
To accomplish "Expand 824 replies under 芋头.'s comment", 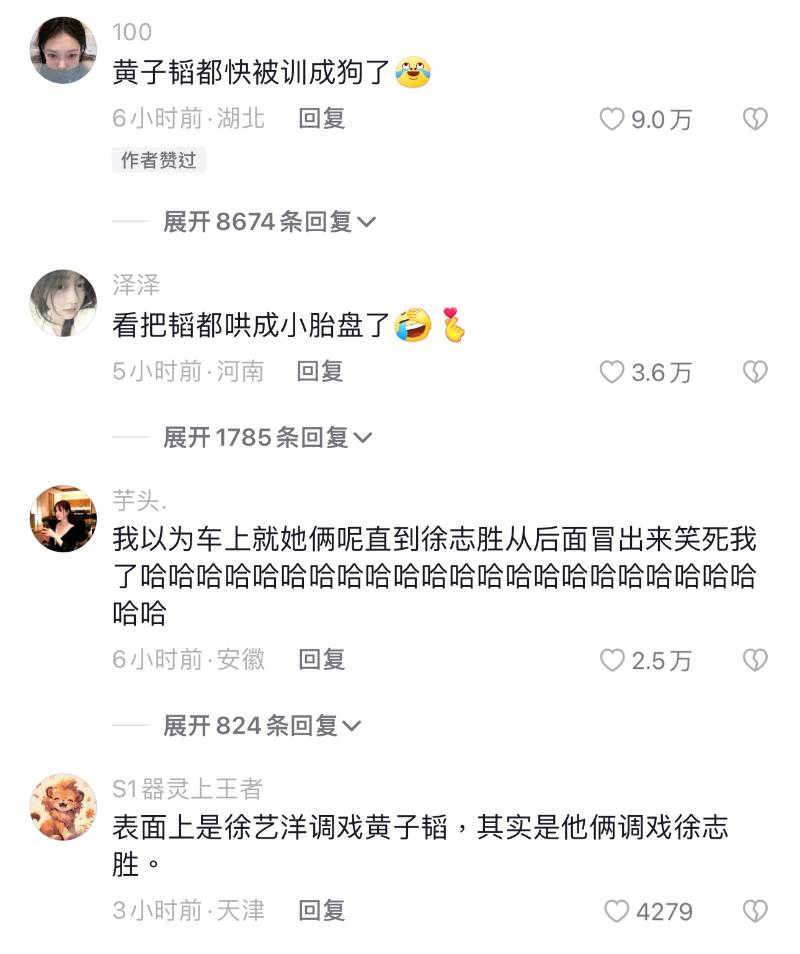I will coord(262,726).
